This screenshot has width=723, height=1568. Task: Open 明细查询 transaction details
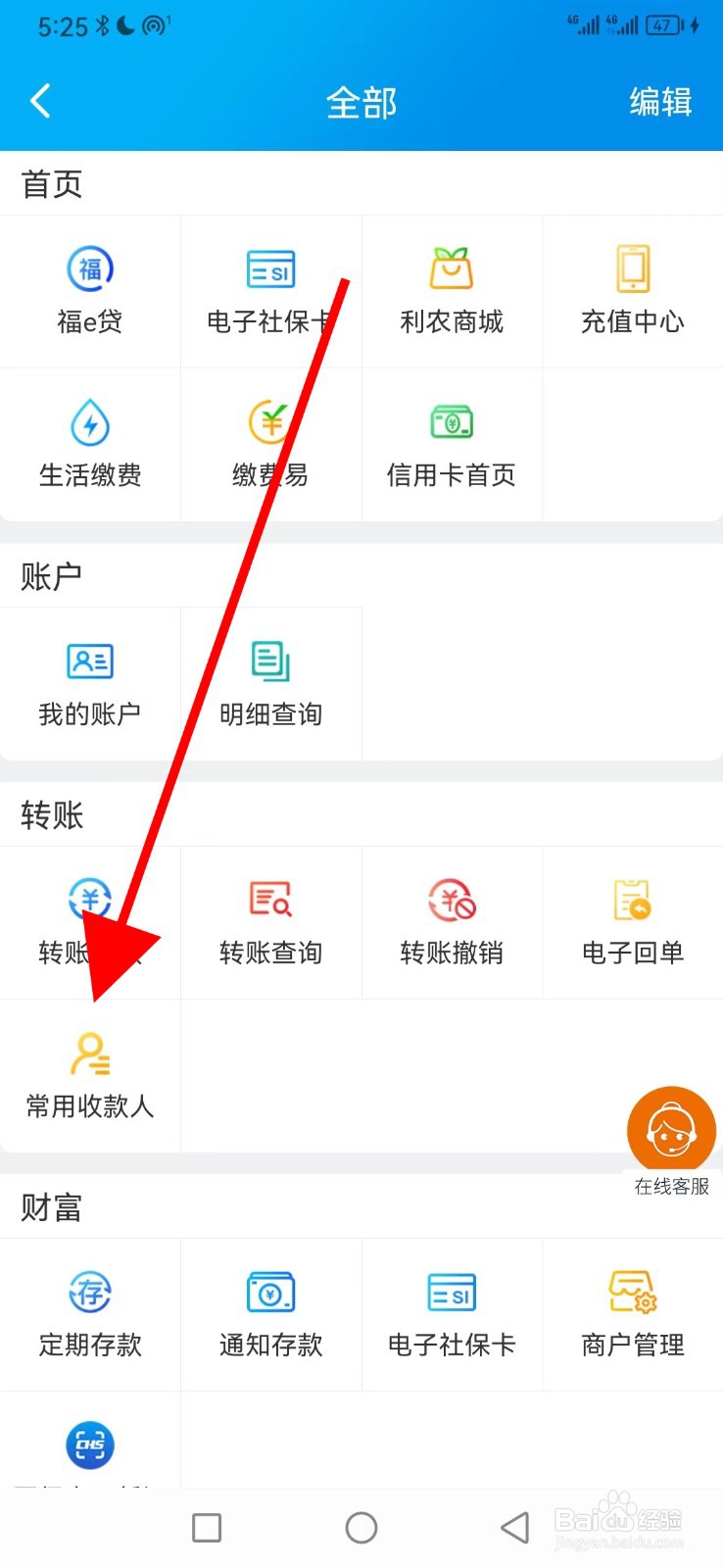271,683
